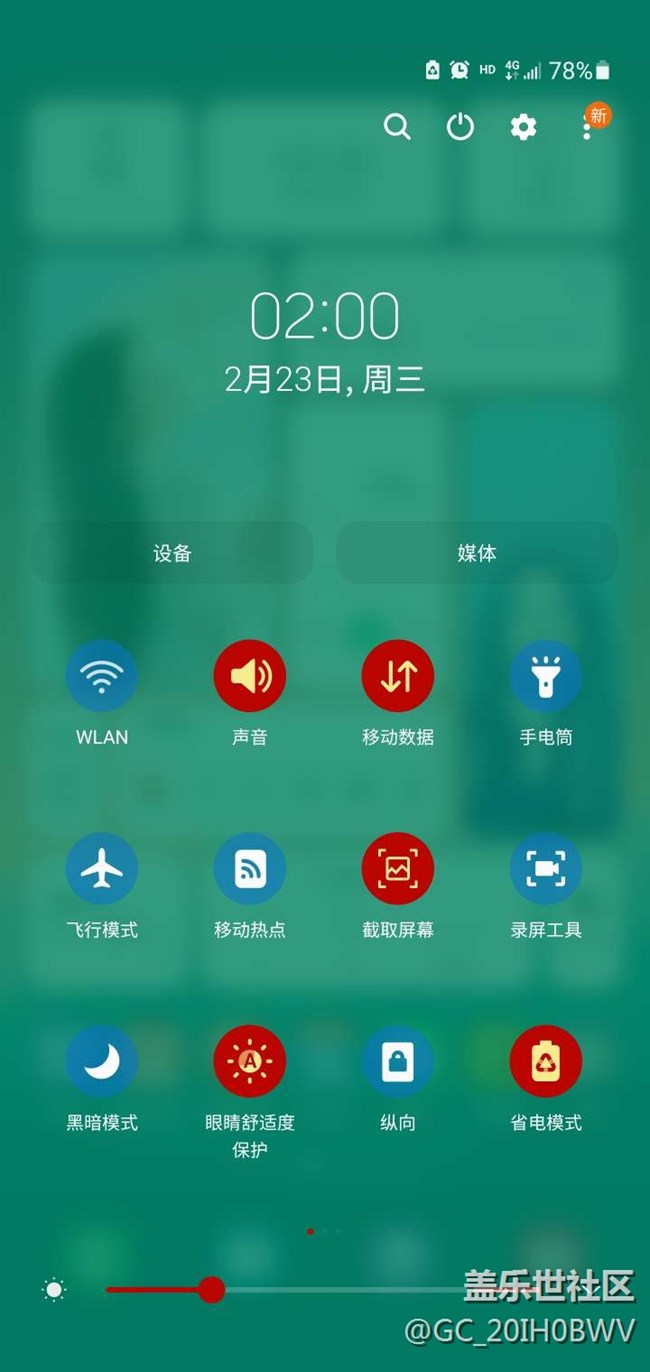The height and width of the screenshot is (1372, 650).
Task: Open the 媒体 media panel
Action: pos(477,553)
